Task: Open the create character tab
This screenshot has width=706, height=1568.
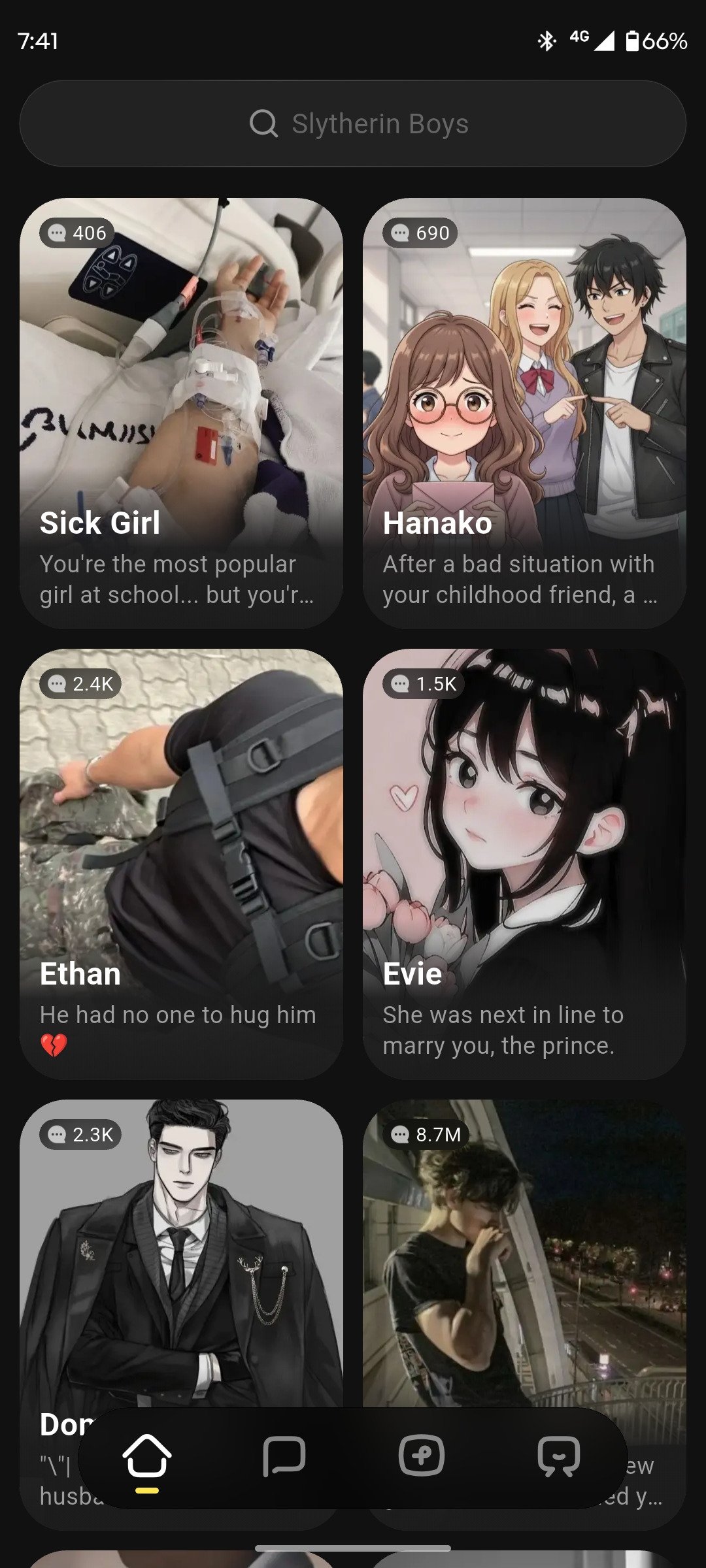Action: click(422, 1457)
